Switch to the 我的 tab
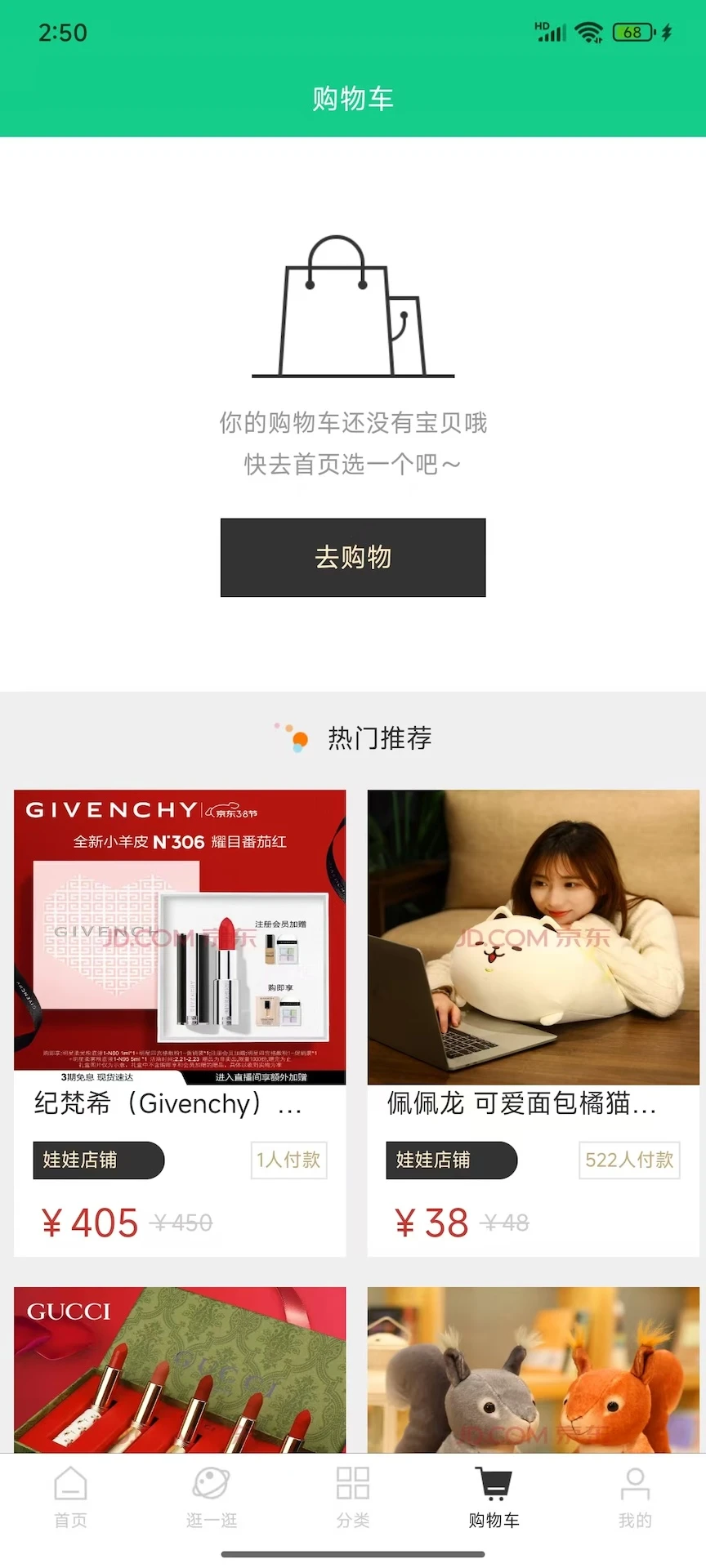This screenshot has width=706, height=1568. coord(635,1498)
